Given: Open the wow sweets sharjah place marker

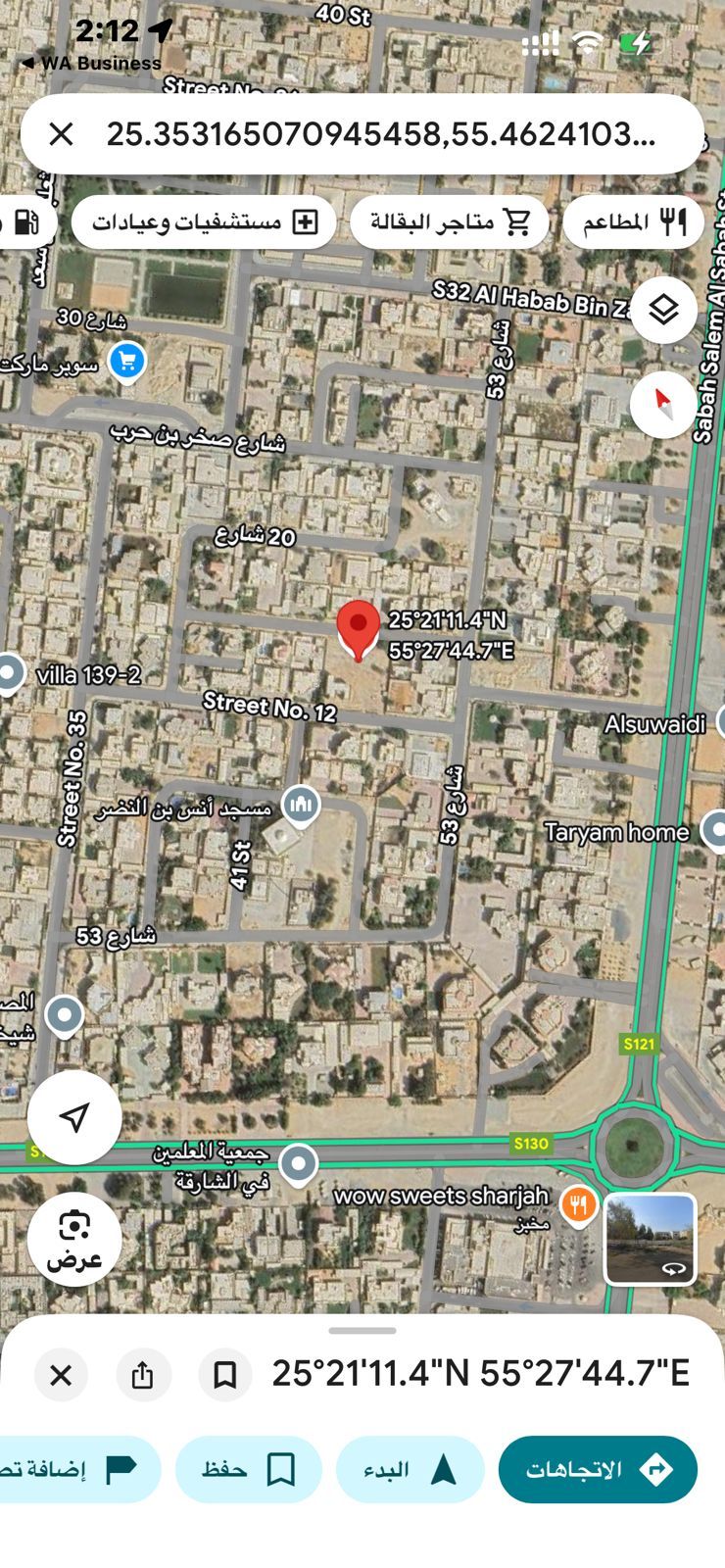Looking at the screenshot, I should [x=579, y=1203].
